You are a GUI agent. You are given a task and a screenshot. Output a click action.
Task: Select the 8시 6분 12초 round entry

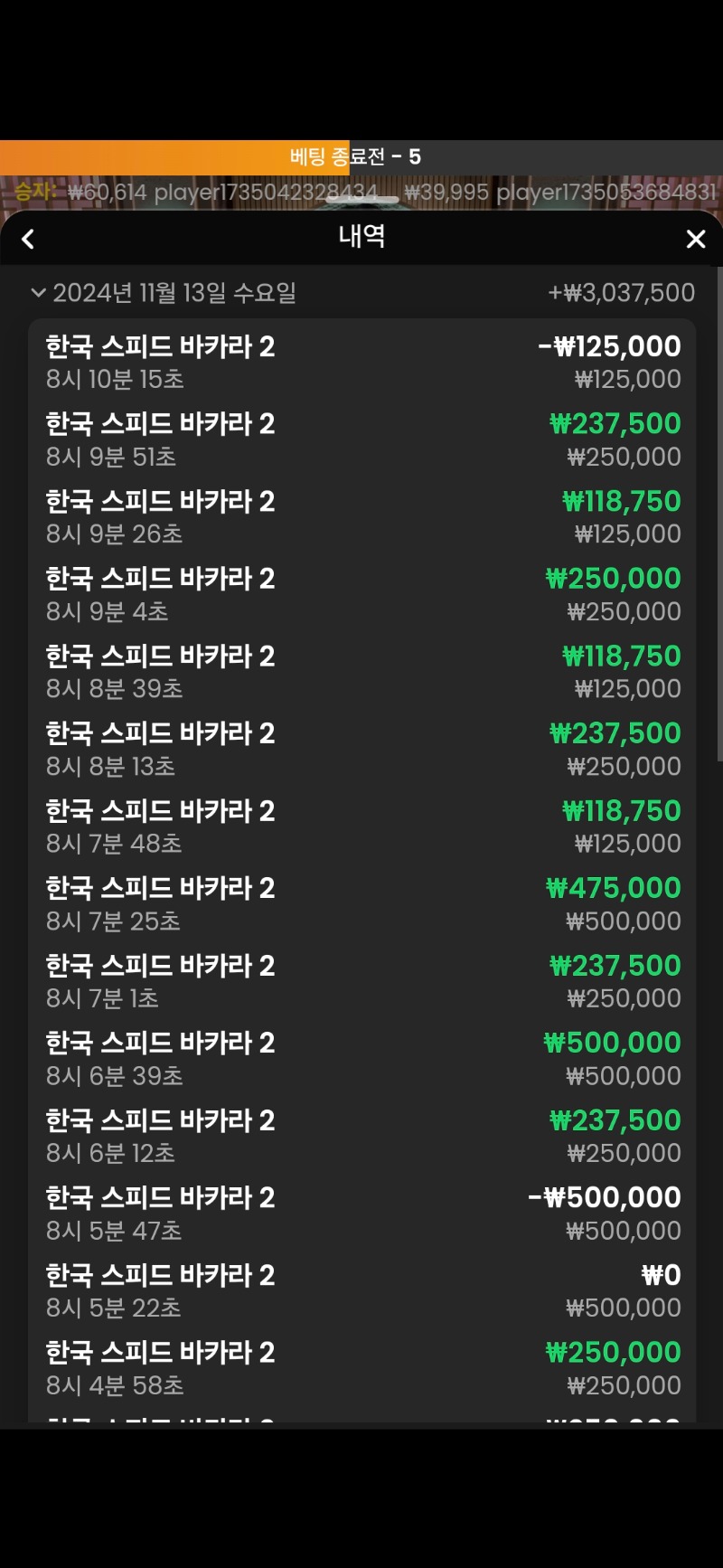[x=361, y=1136]
